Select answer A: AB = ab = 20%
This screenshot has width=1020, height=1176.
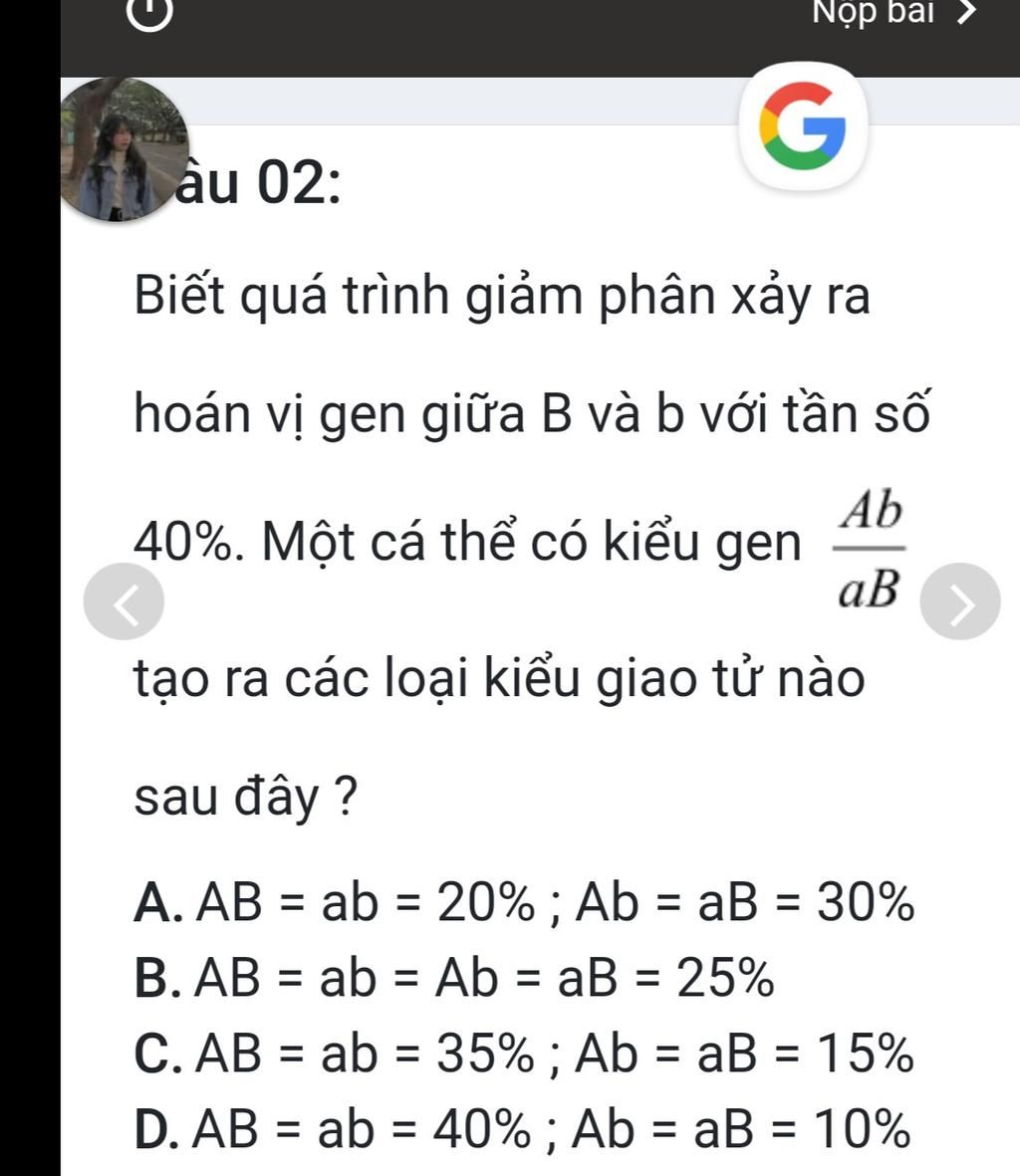tap(523, 904)
